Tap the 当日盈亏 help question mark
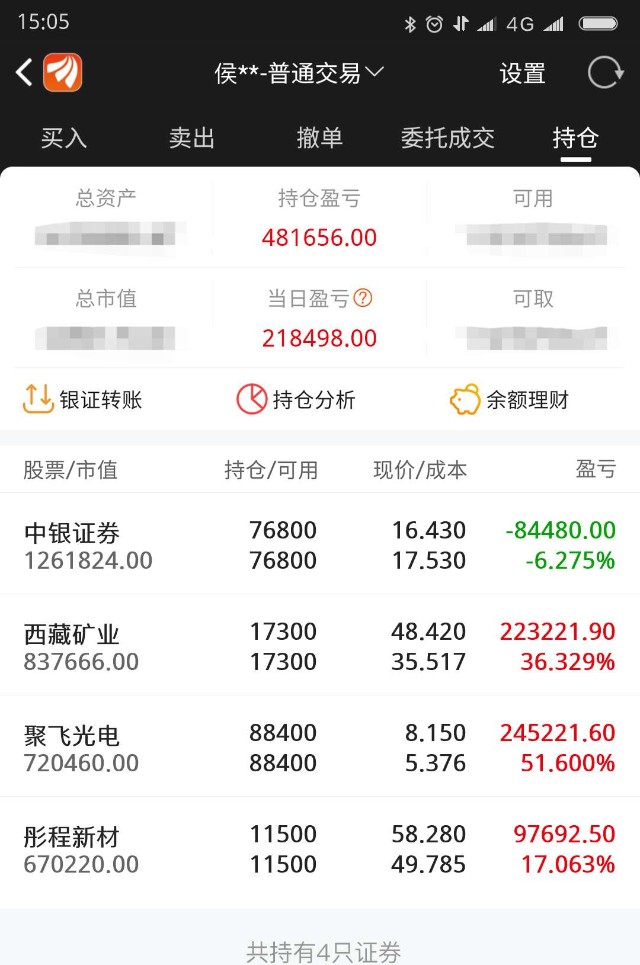 pyautogui.click(x=363, y=298)
